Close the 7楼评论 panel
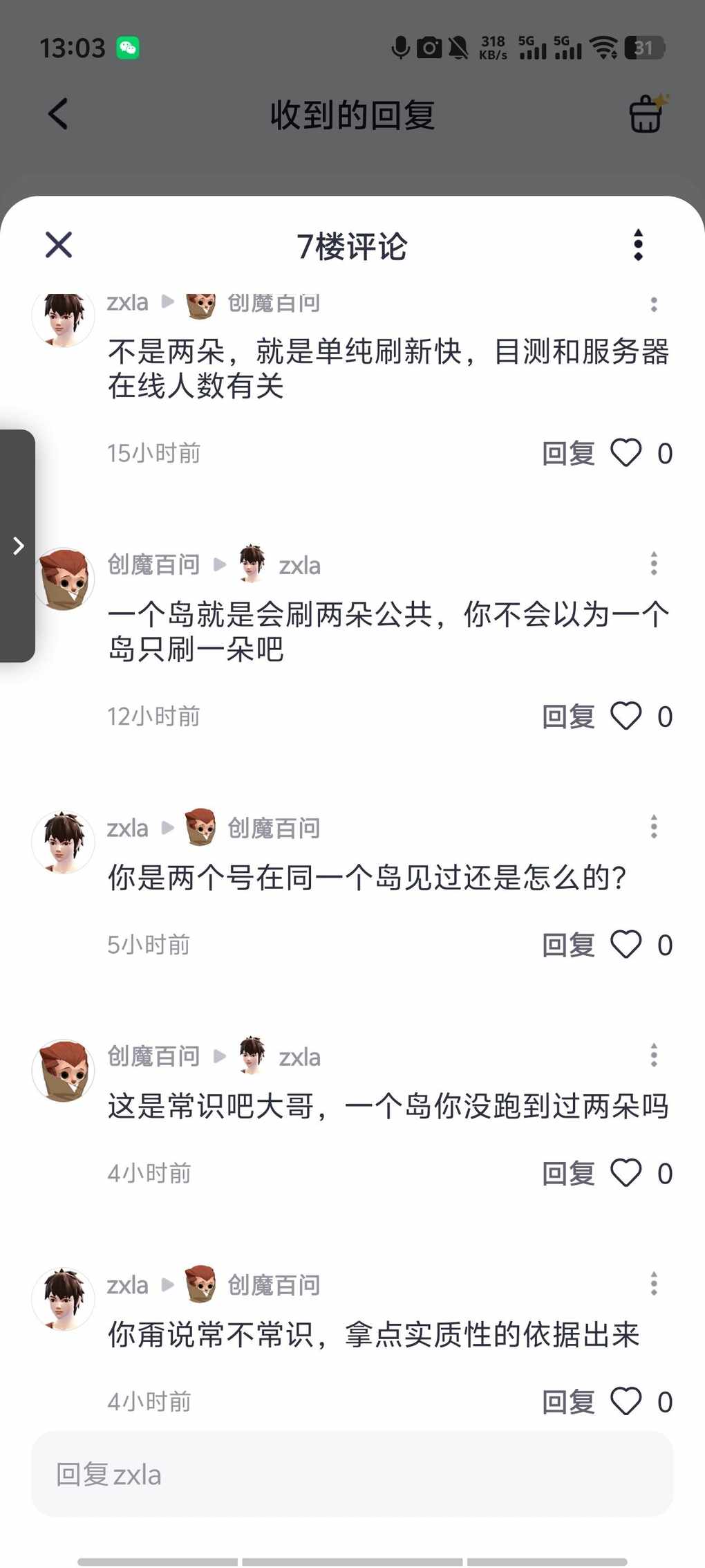Image resolution: width=705 pixels, height=1568 pixels. (x=59, y=245)
